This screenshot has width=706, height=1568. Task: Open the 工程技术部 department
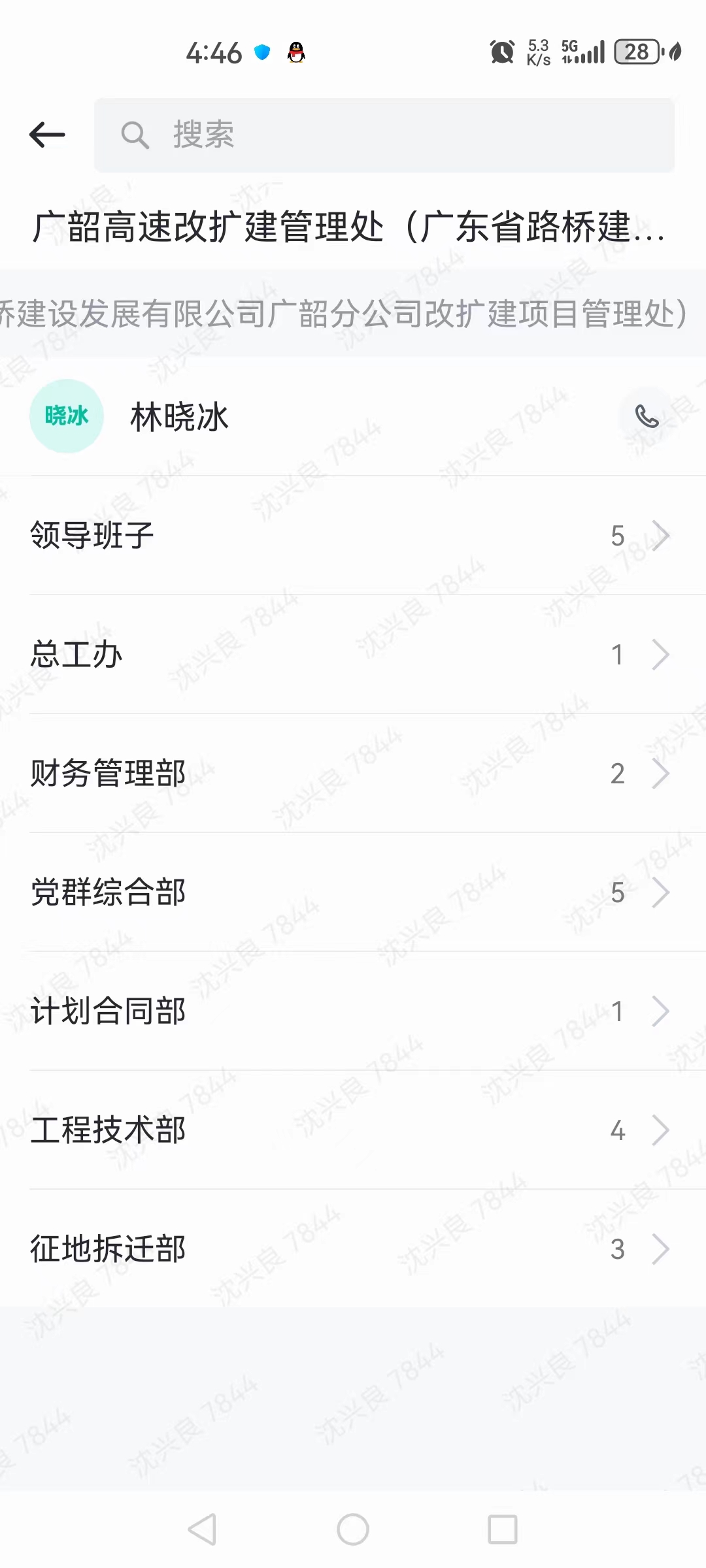(353, 1130)
